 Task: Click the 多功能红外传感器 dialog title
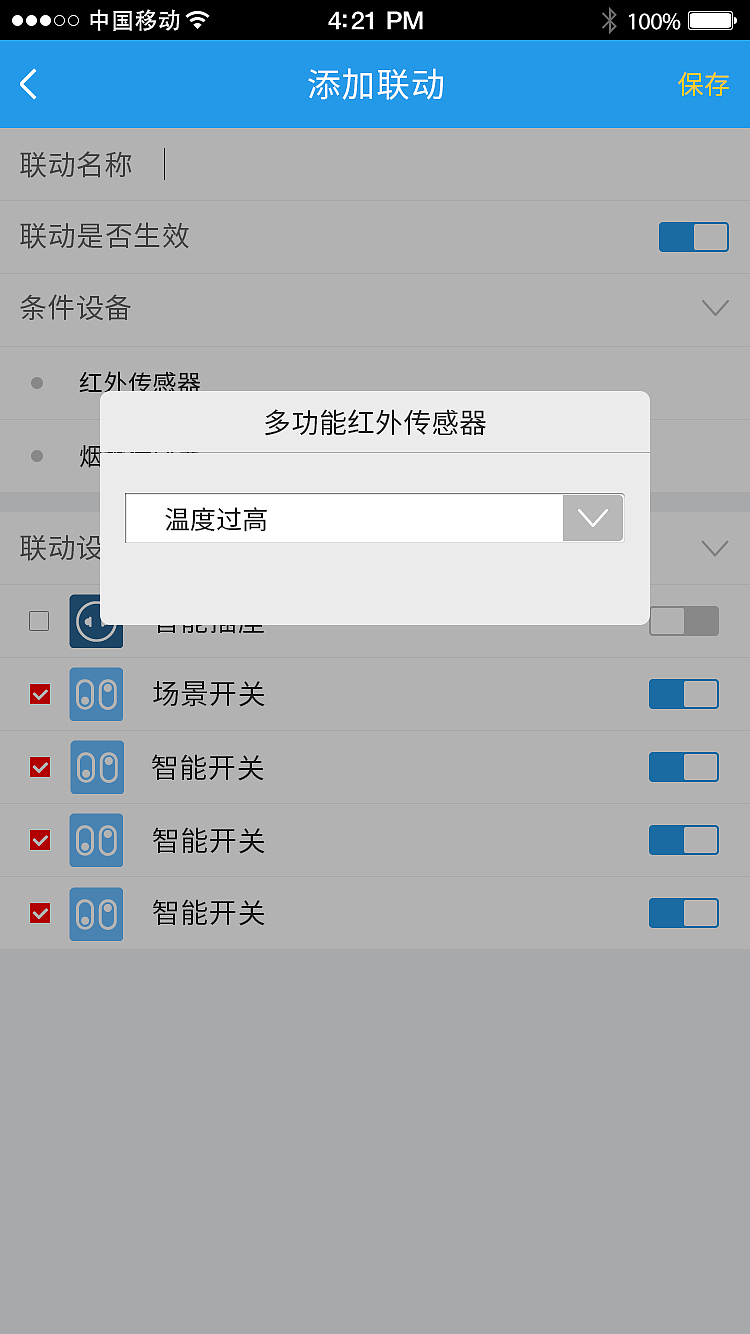374,422
